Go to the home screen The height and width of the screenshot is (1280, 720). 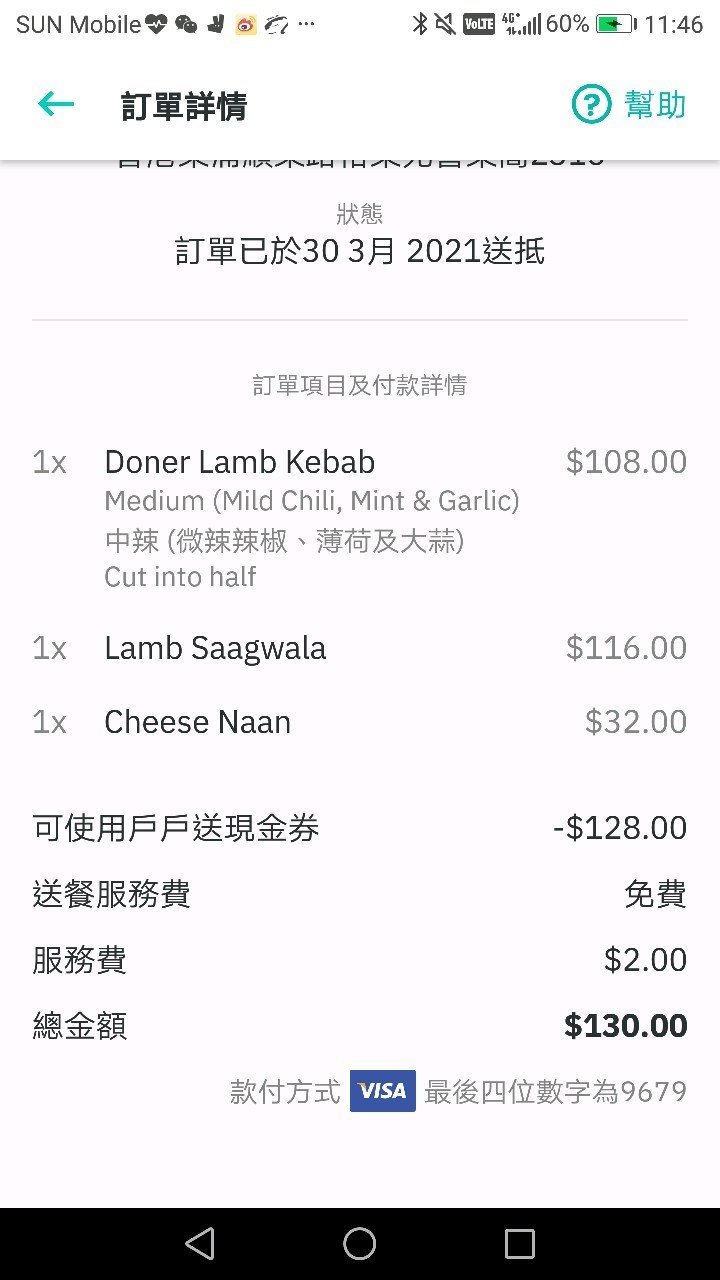360,1243
